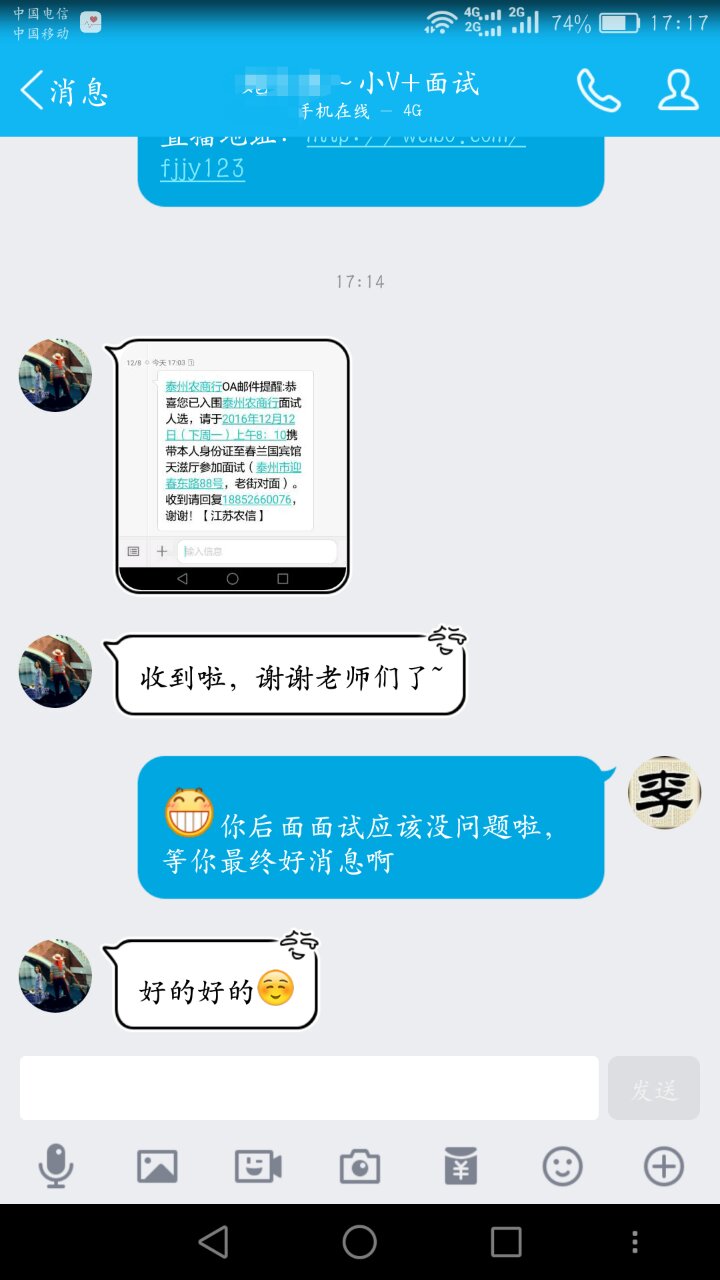Screen dimensions: 720x1280
Task: Tap the message input field
Action: click(309, 1088)
